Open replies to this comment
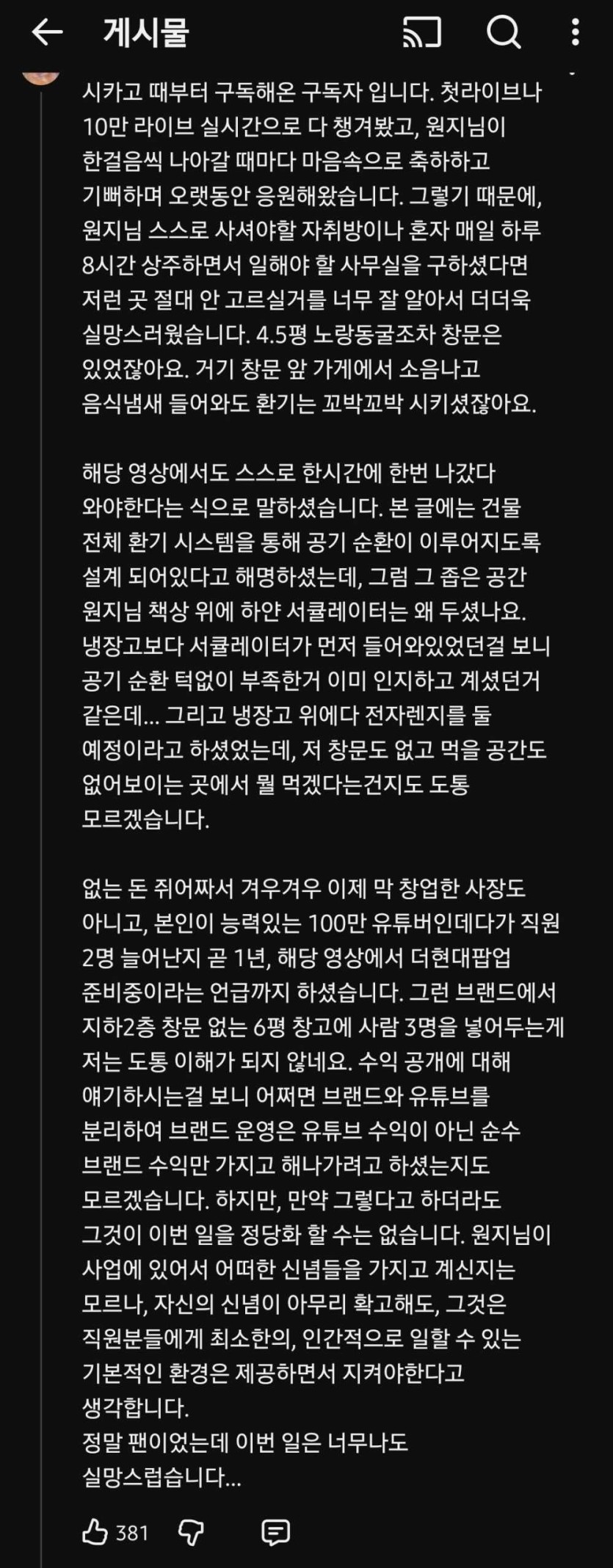 (275, 1532)
